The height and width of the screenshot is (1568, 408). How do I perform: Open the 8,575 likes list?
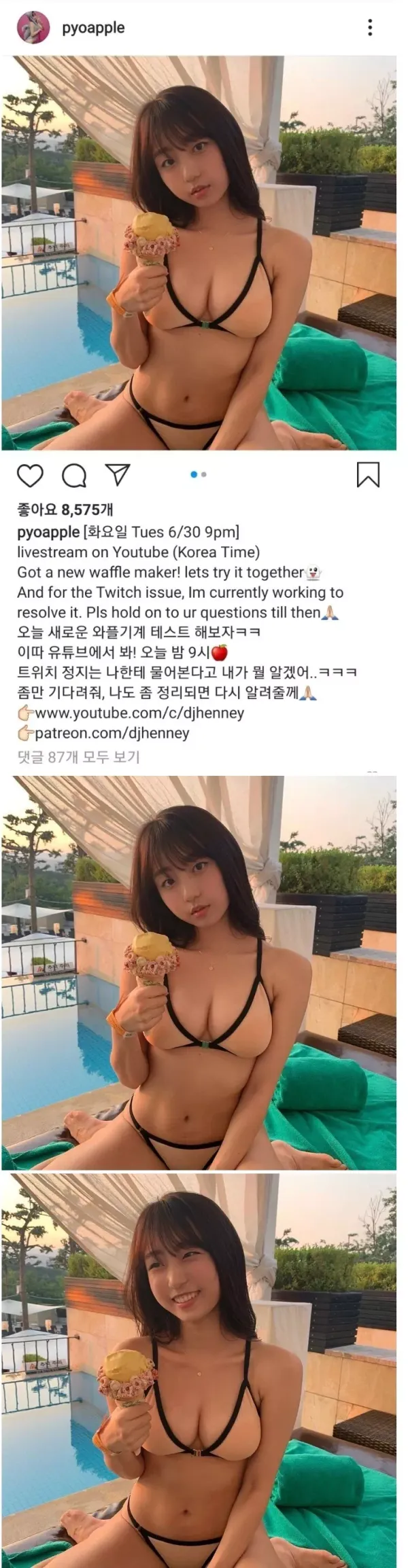[65, 510]
